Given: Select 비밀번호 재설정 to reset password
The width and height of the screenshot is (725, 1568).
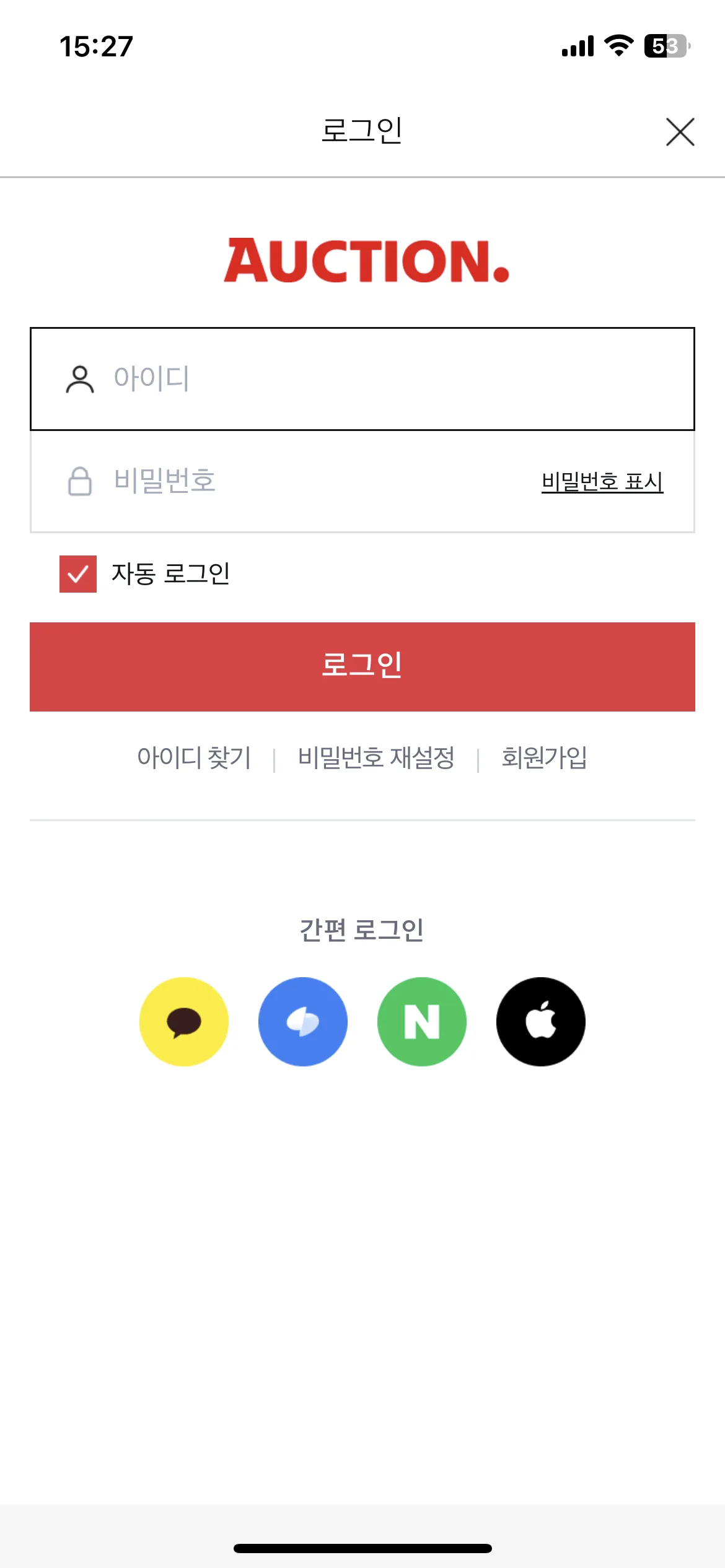Looking at the screenshot, I should (x=375, y=757).
